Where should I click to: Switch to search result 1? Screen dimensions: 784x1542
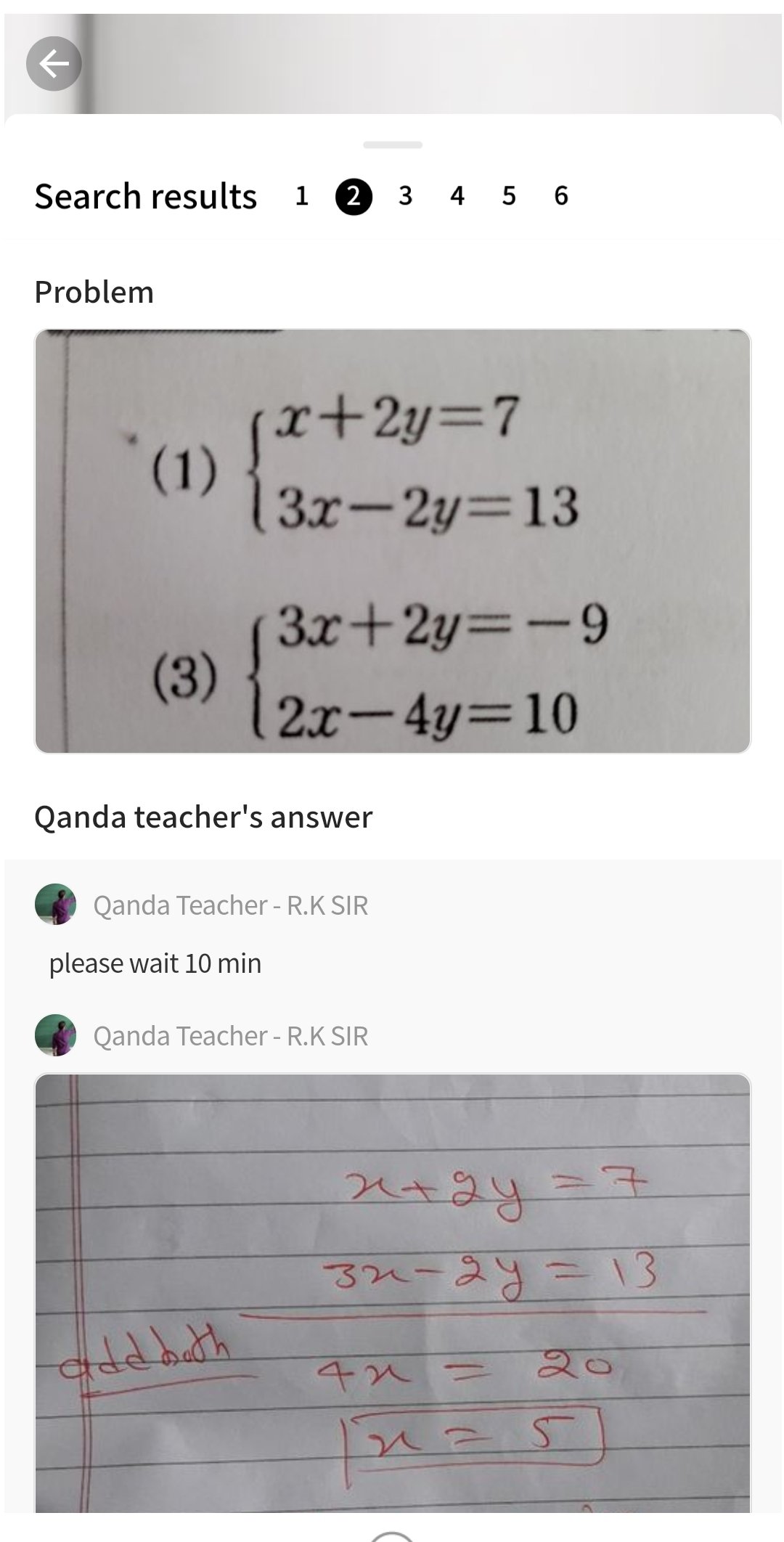[x=302, y=196]
